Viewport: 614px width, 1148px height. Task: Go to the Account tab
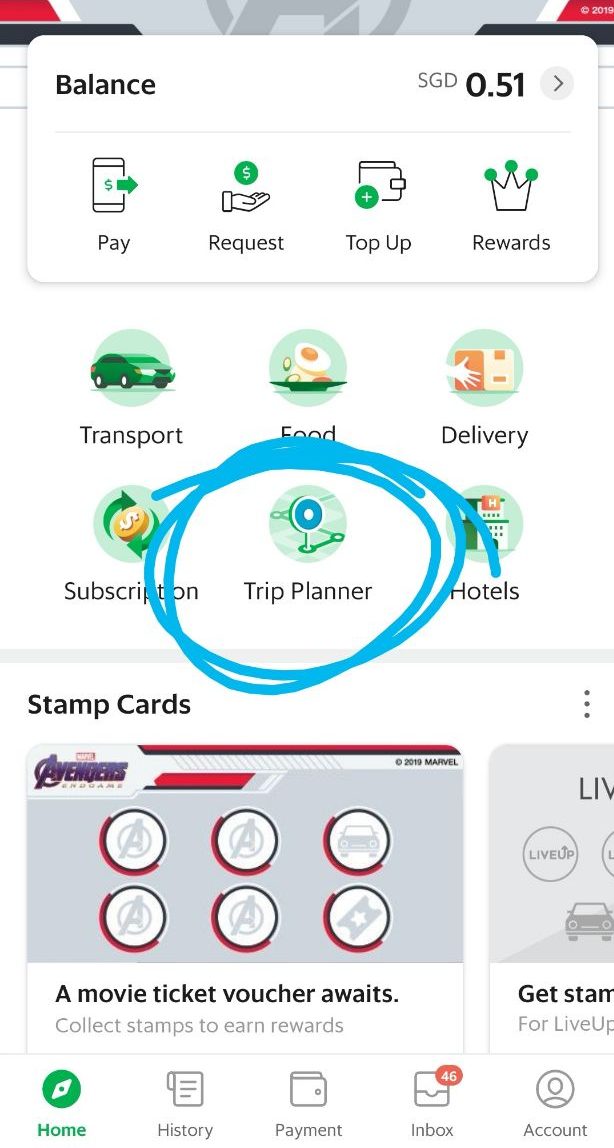[x=555, y=1104]
